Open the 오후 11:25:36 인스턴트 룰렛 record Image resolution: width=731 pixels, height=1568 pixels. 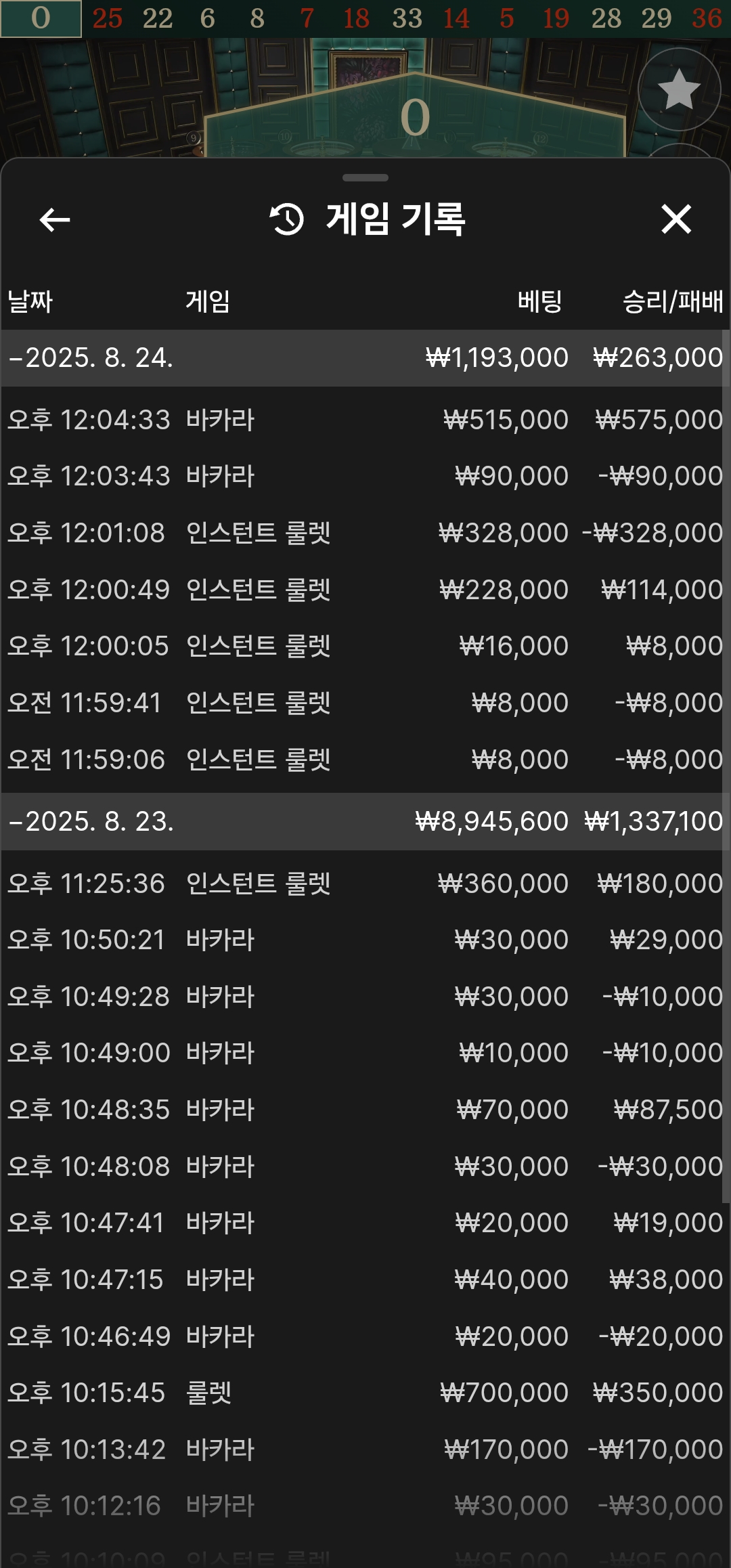365,884
